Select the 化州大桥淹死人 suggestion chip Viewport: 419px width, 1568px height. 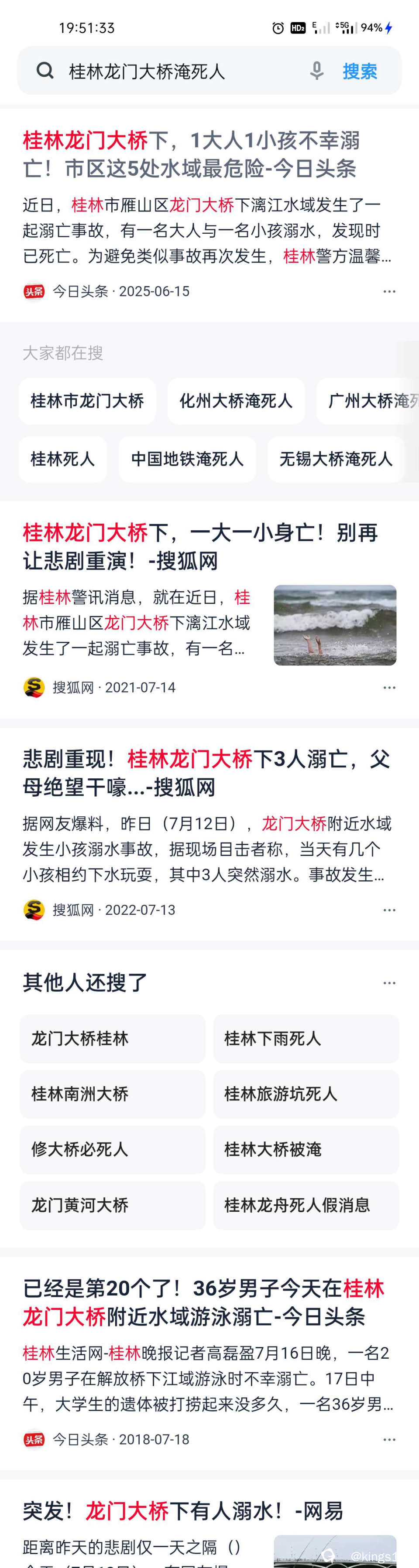click(236, 401)
